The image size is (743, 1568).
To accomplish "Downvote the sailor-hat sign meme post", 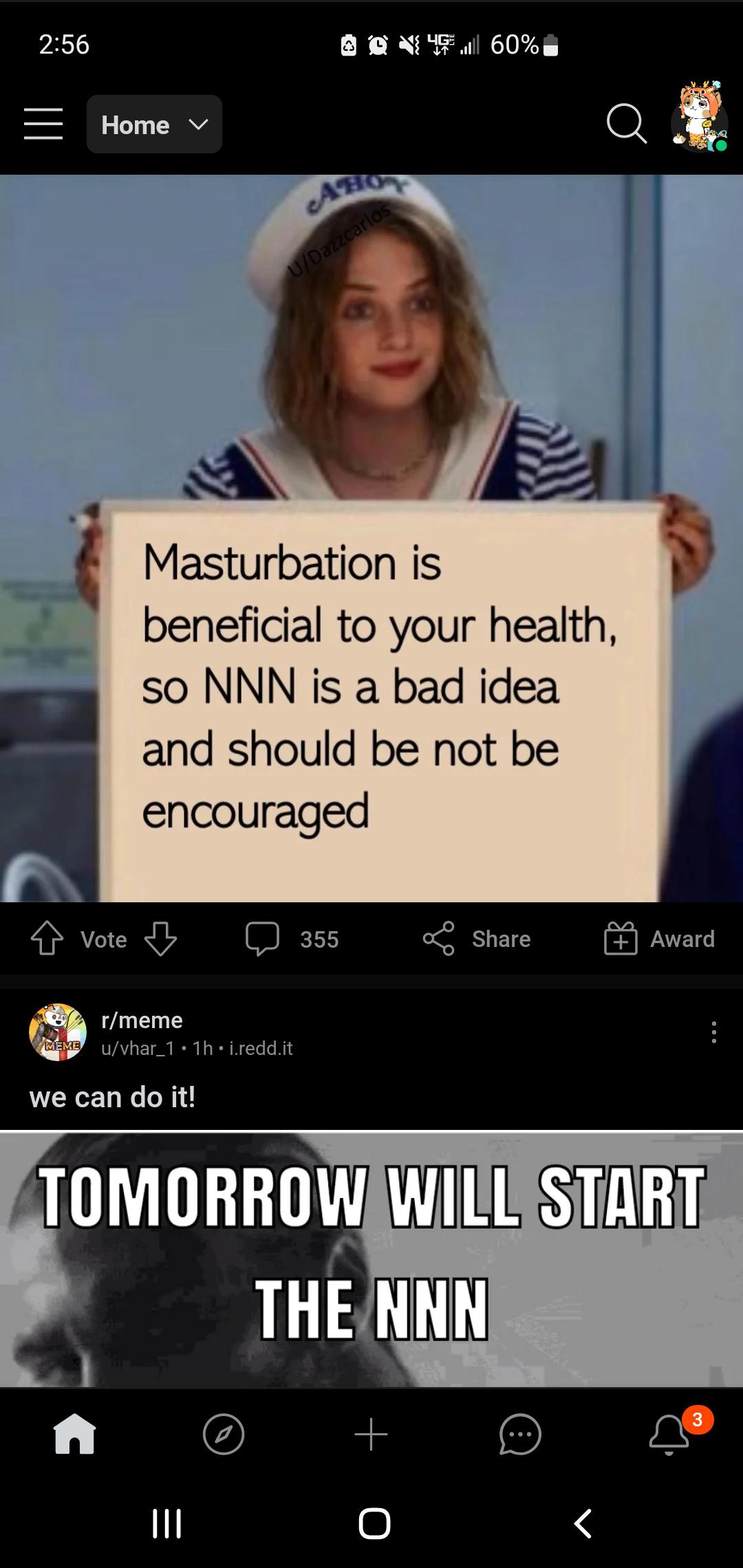I will click(x=161, y=939).
